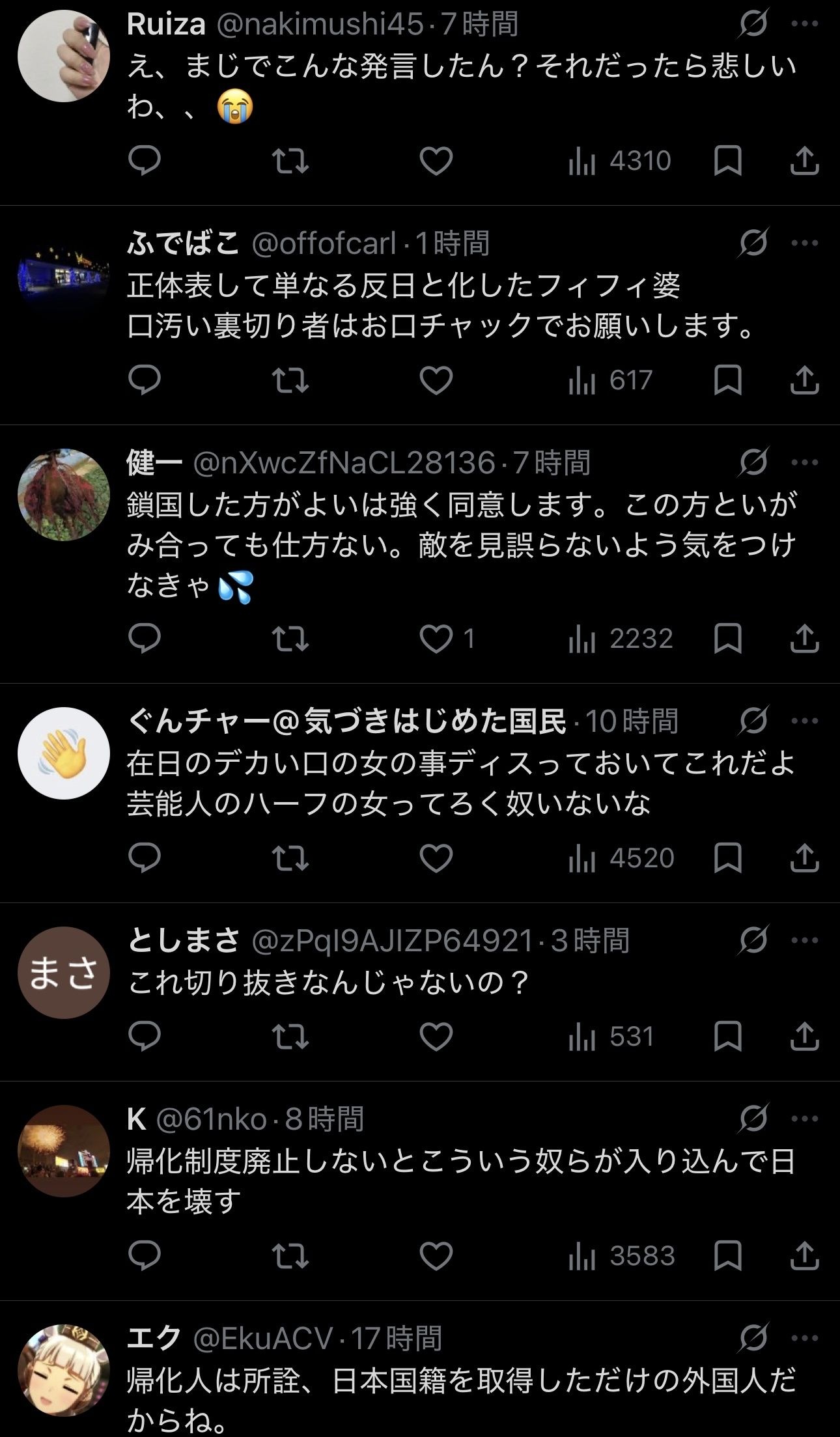Like the post by 健一
The height and width of the screenshot is (1437, 840).
click(x=436, y=639)
